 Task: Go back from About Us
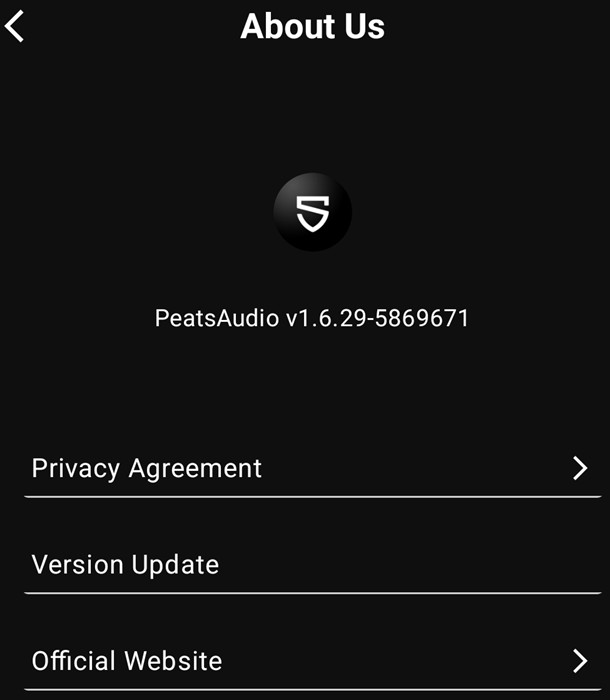(15, 26)
